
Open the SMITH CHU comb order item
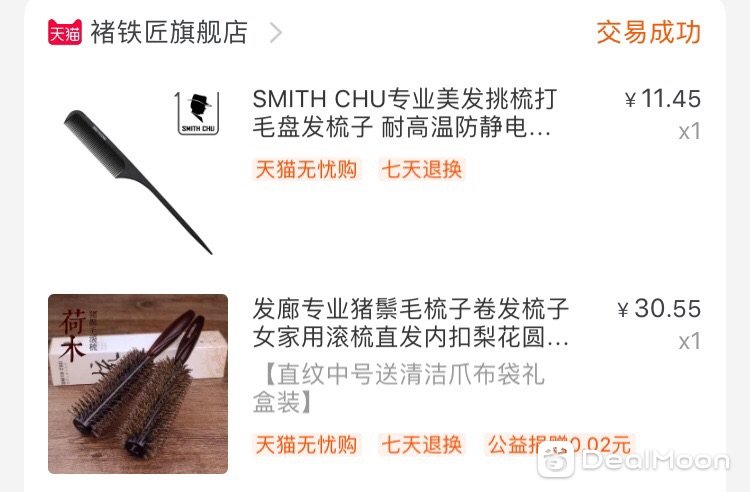click(405, 114)
